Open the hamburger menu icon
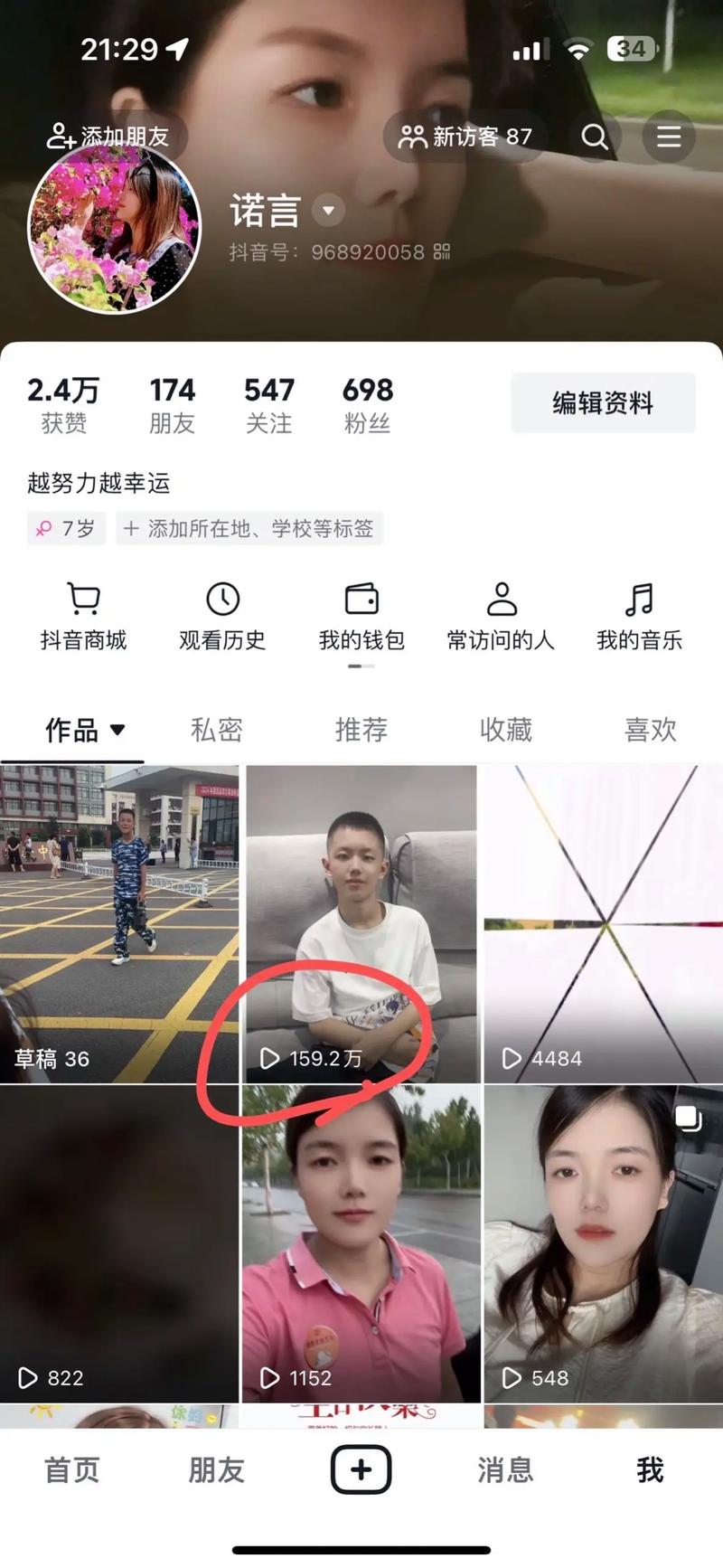 tap(669, 137)
